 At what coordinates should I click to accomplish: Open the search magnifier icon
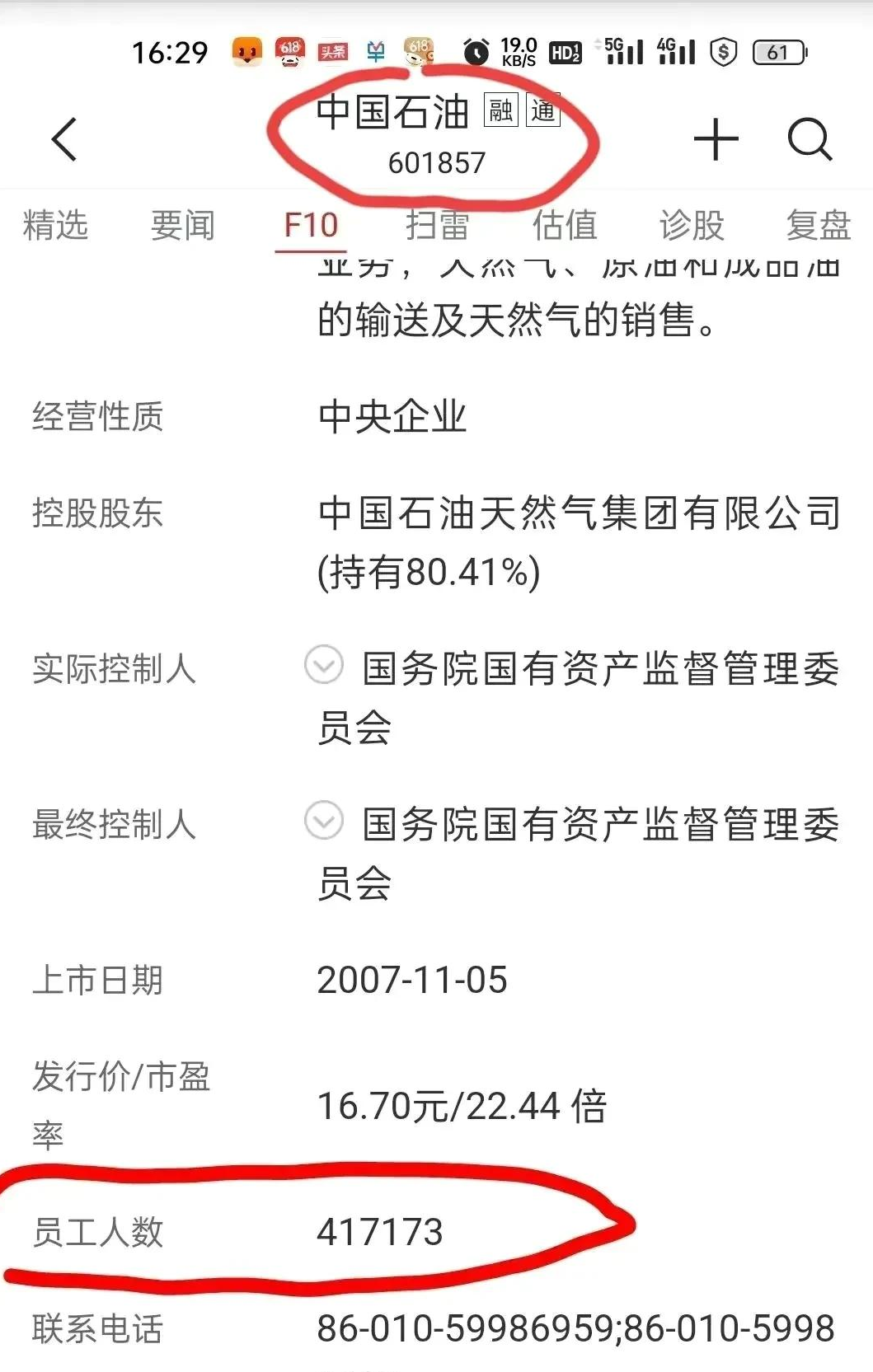pos(810,139)
